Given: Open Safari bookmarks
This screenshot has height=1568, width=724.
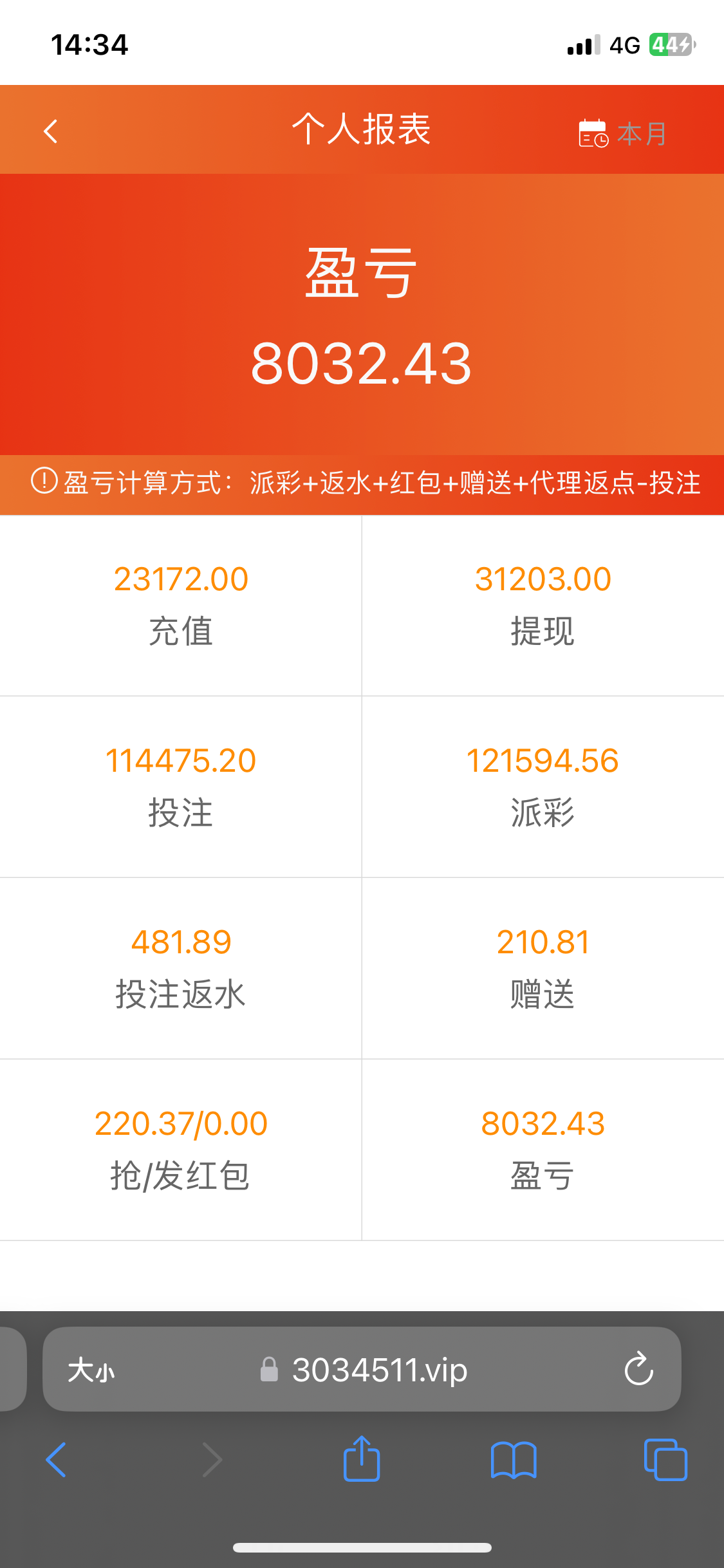Looking at the screenshot, I should coord(513,1460).
